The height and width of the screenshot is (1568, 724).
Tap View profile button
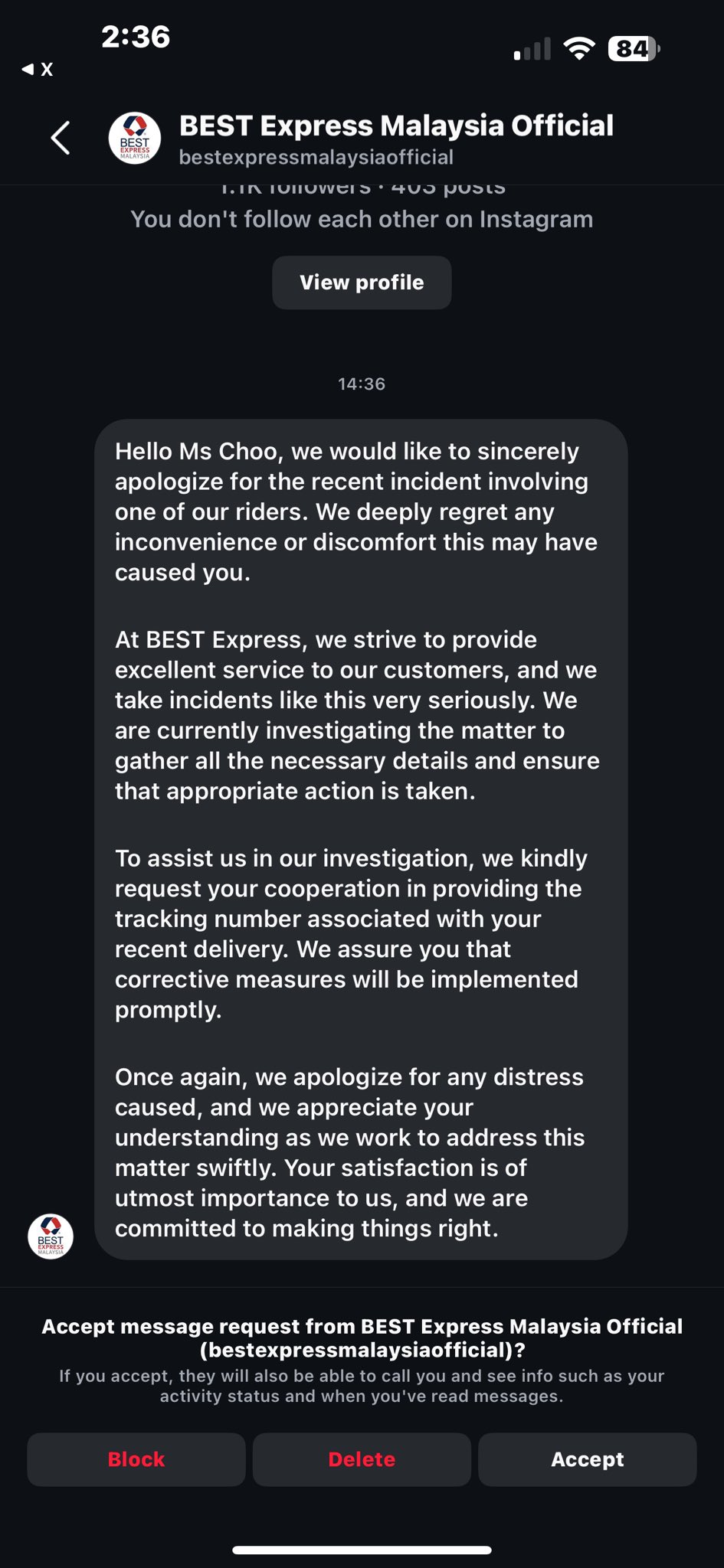362,283
